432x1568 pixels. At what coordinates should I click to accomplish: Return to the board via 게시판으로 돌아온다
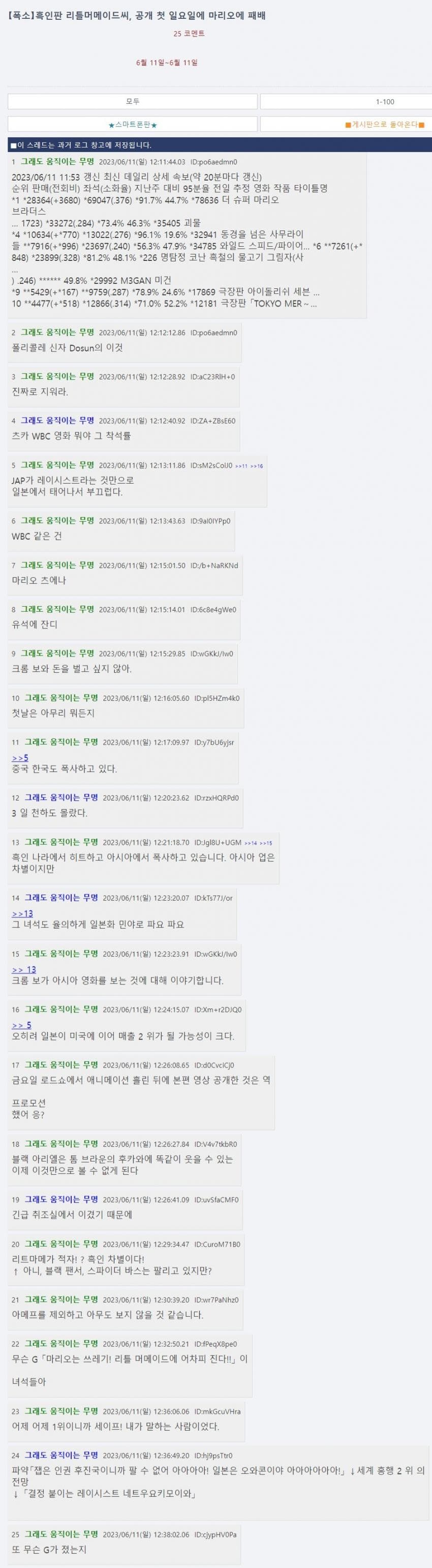click(385, 125)
